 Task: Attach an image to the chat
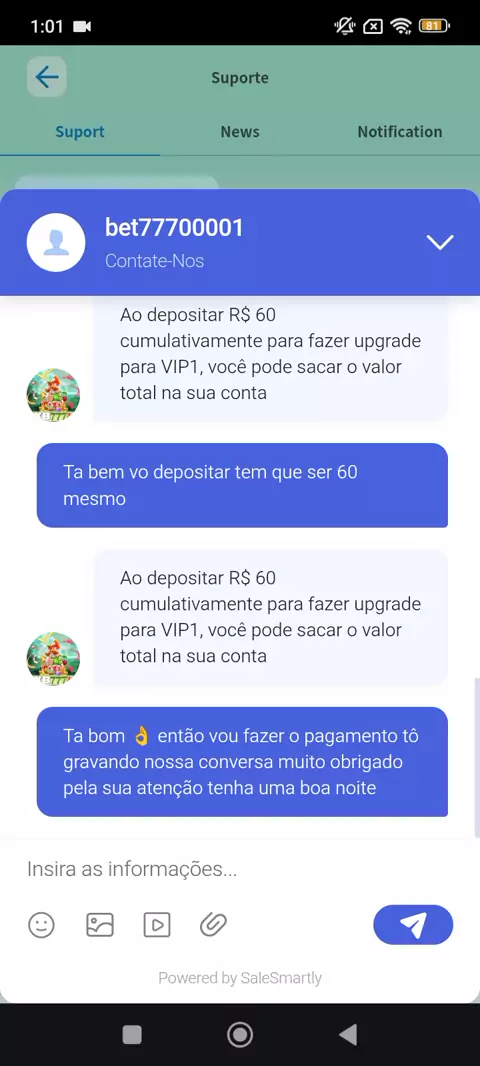(x=100, y=925)
